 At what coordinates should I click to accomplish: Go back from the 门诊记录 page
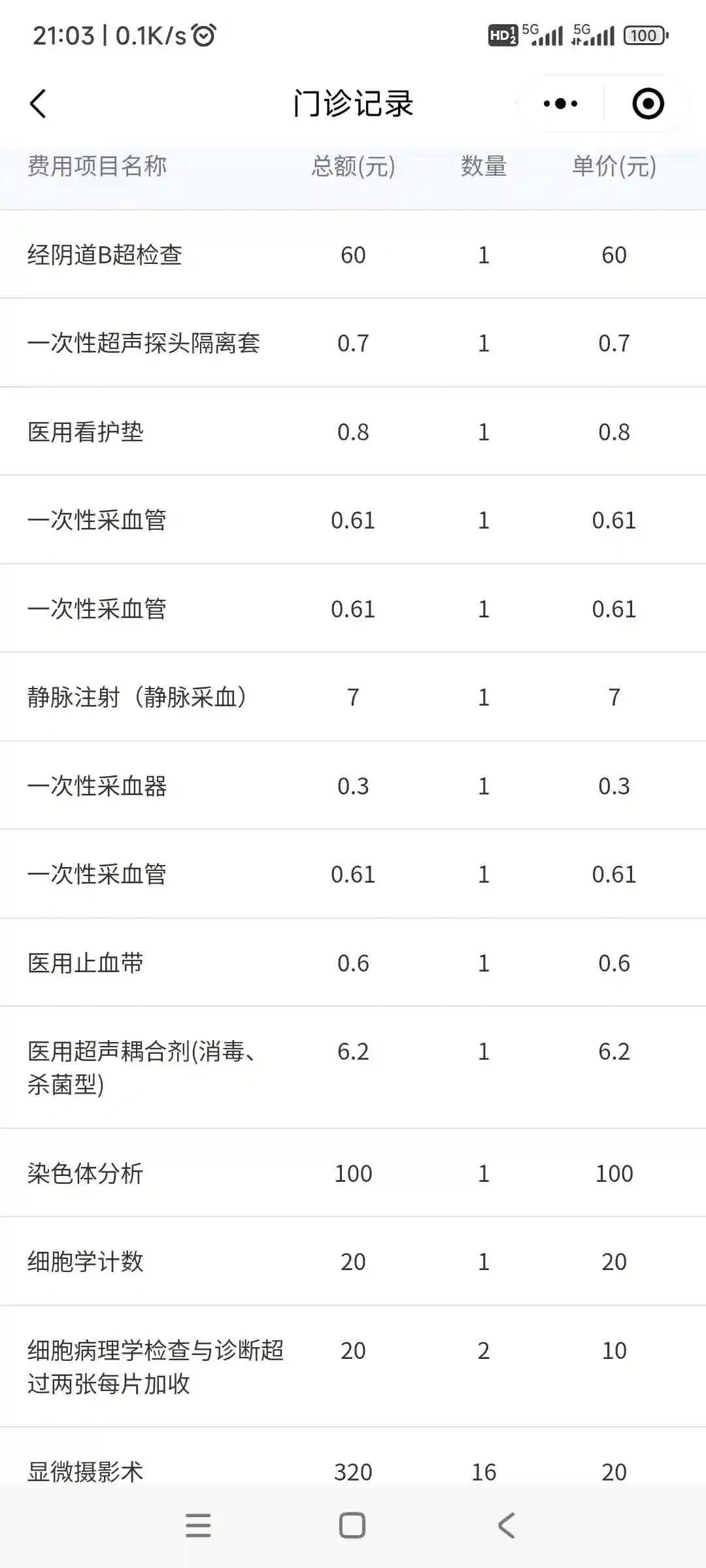[39, 104]
